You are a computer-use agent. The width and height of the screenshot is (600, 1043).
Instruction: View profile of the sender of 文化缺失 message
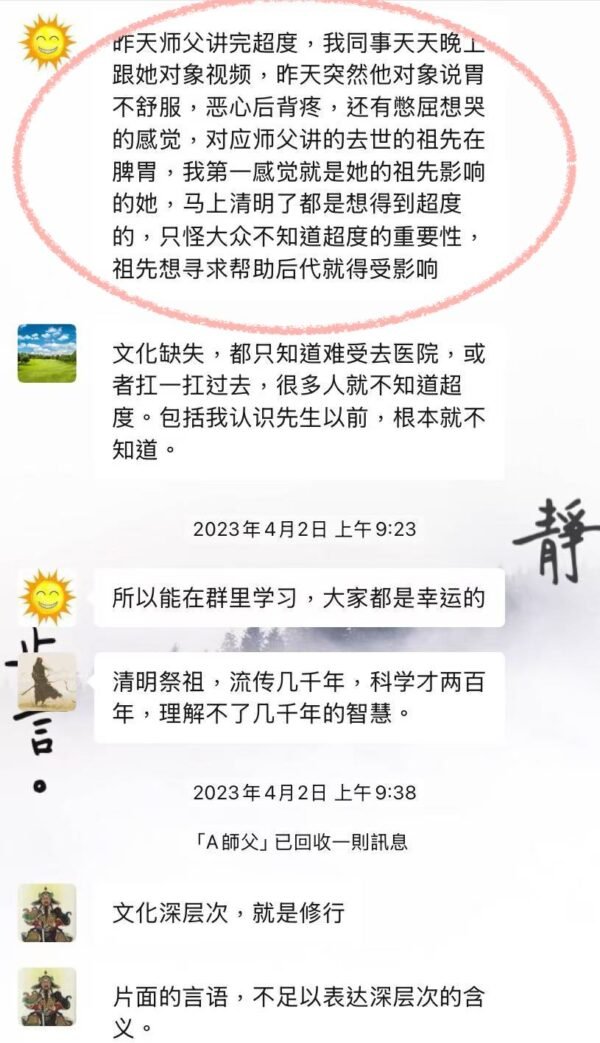[47, 353]
